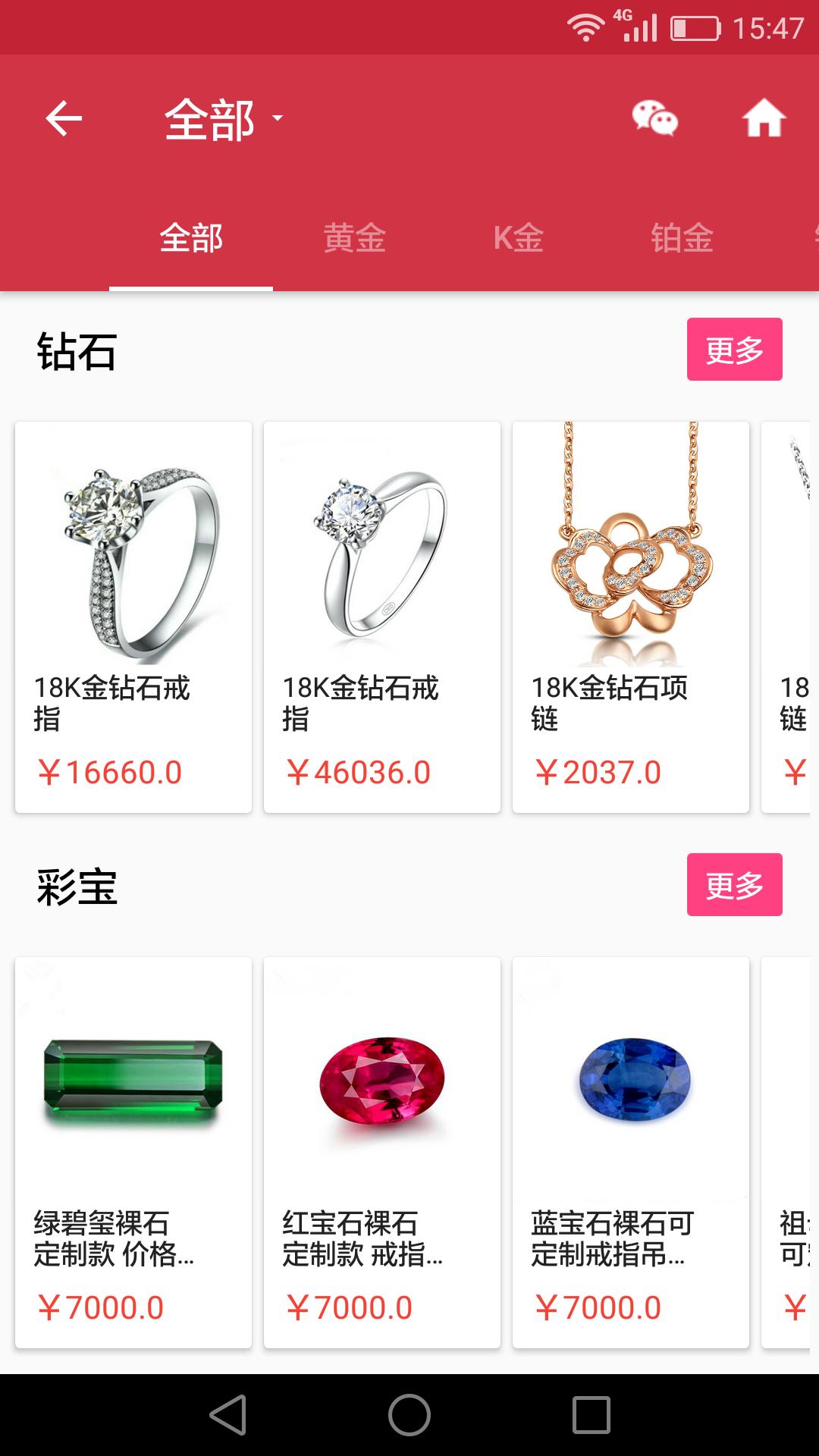Open the 蓝宝石裸石 product card
Image resolution: width=819 pixels, height=1456 pixels.
click(631, 1152)
